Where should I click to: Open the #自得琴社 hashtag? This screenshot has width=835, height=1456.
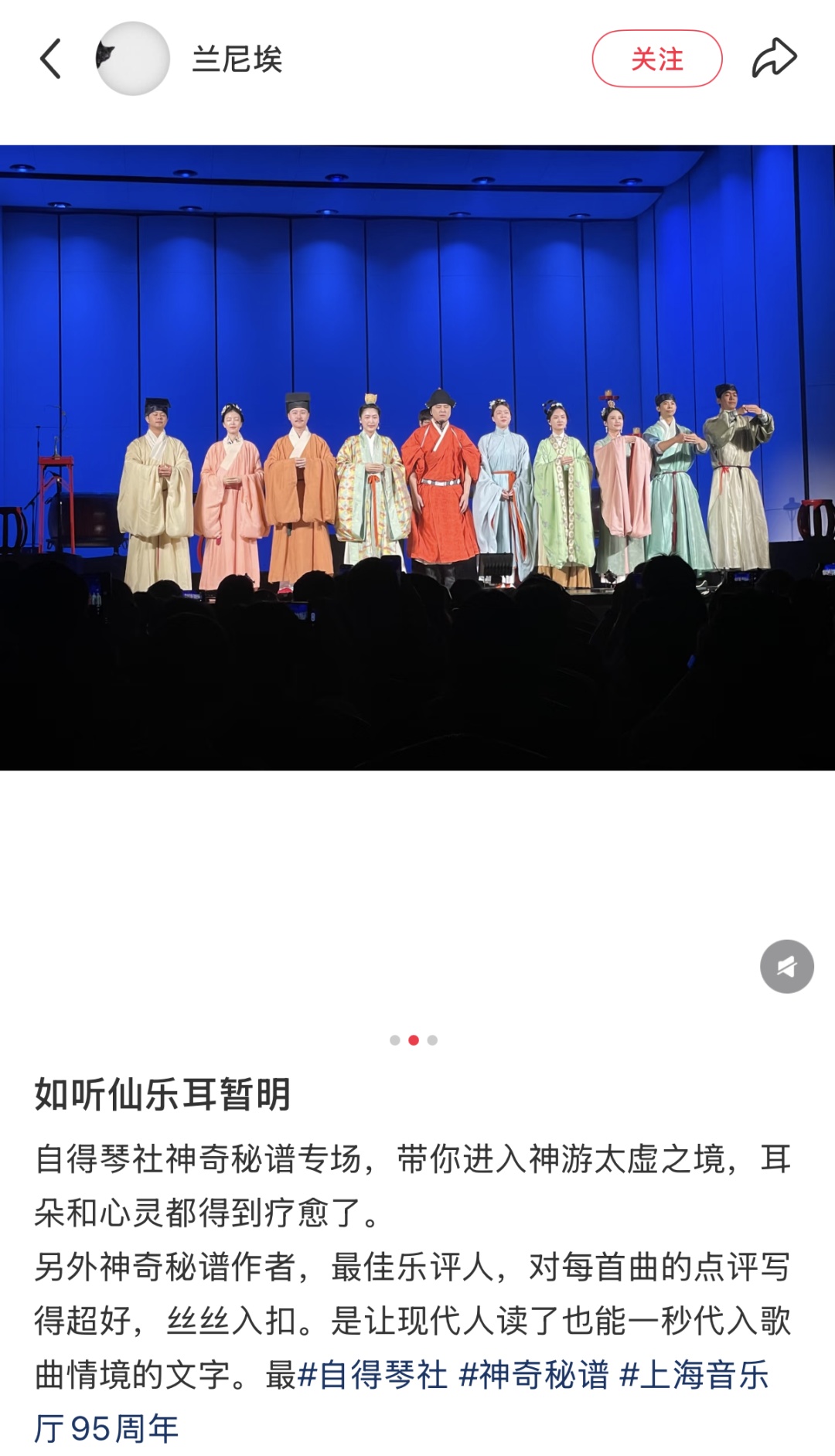pos(373,1376)
